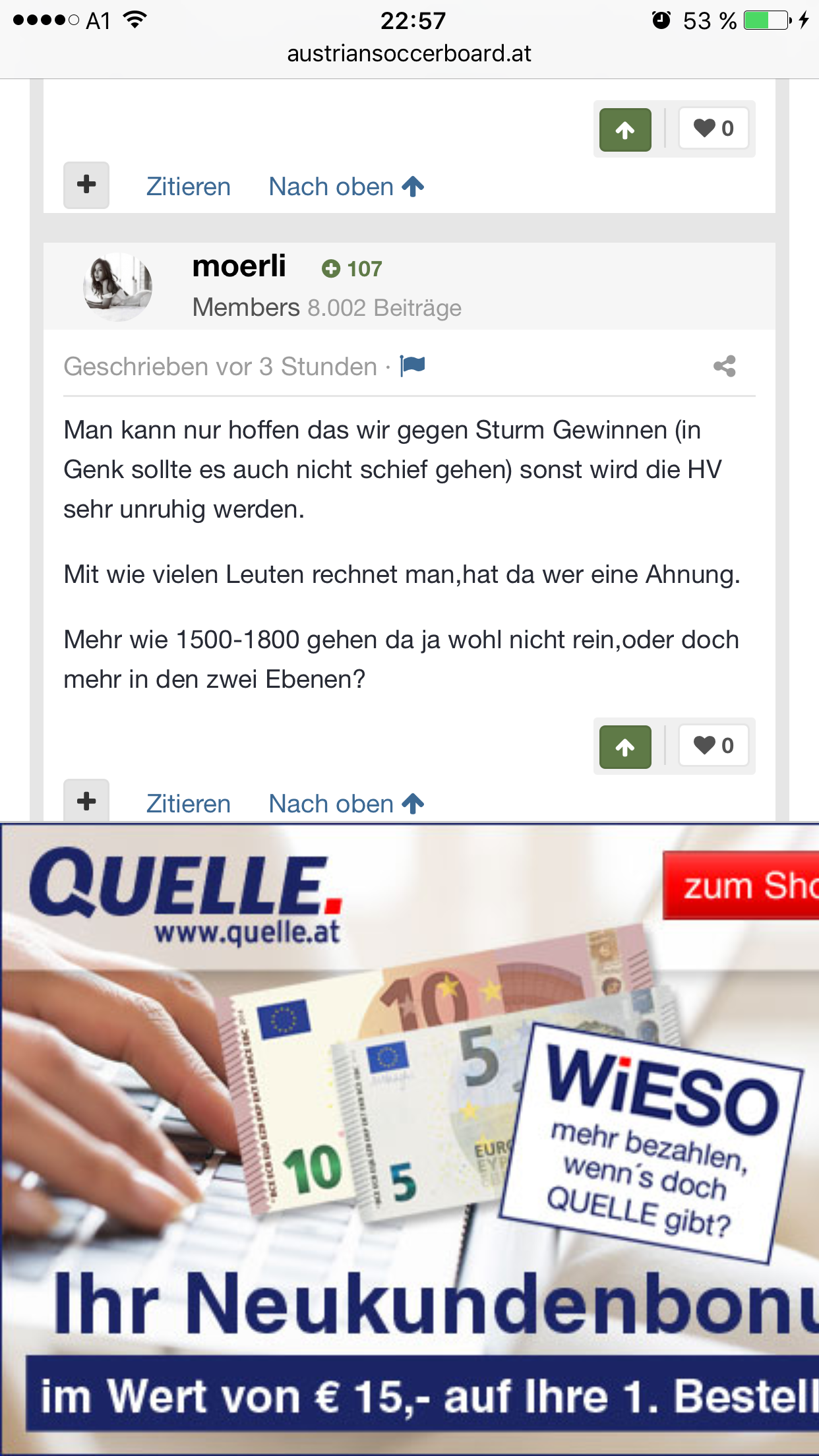
Task: Open the heart reaction count on moerli's post
Action: 713,746
